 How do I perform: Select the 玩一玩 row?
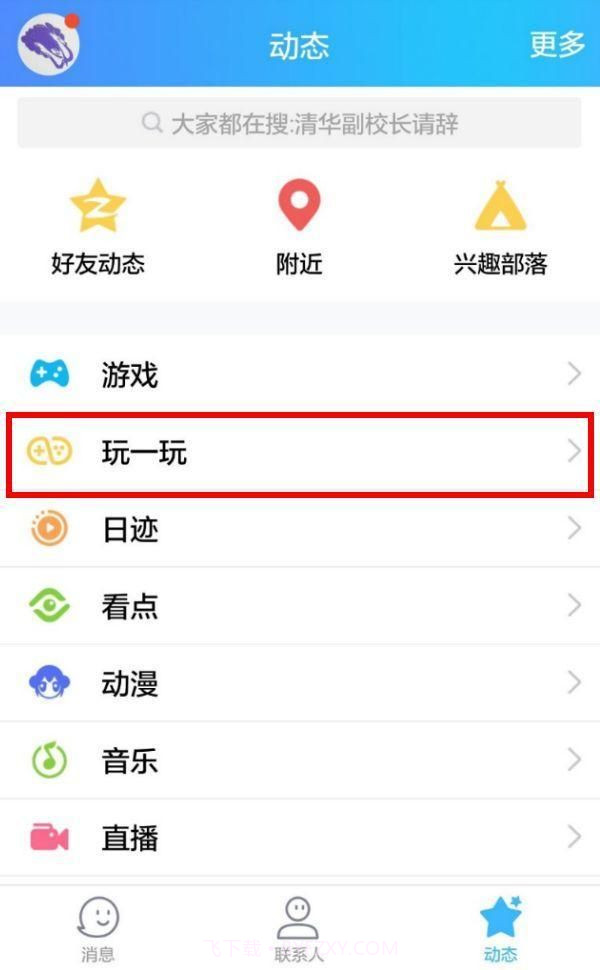coord(299,453)
